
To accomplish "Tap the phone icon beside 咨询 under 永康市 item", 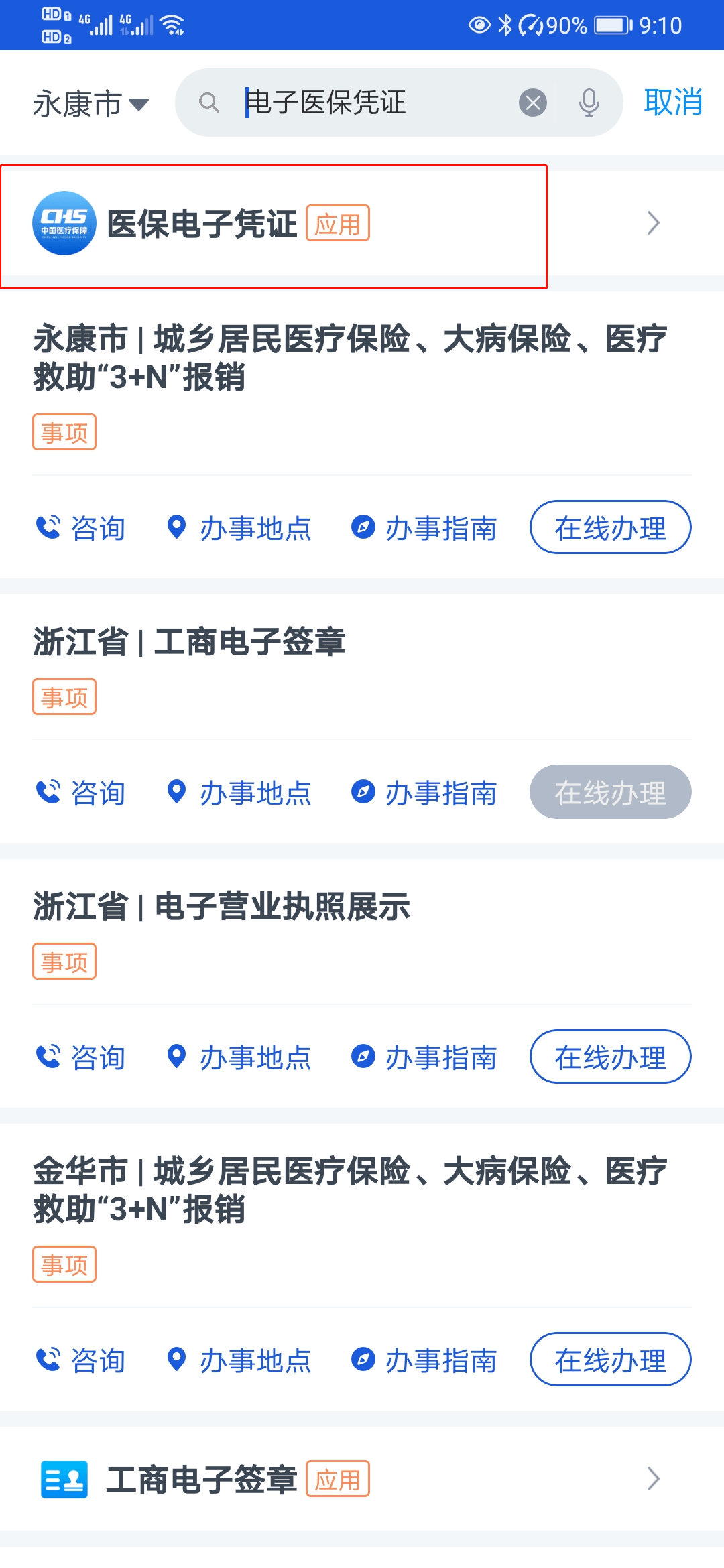I will (48, 527).
